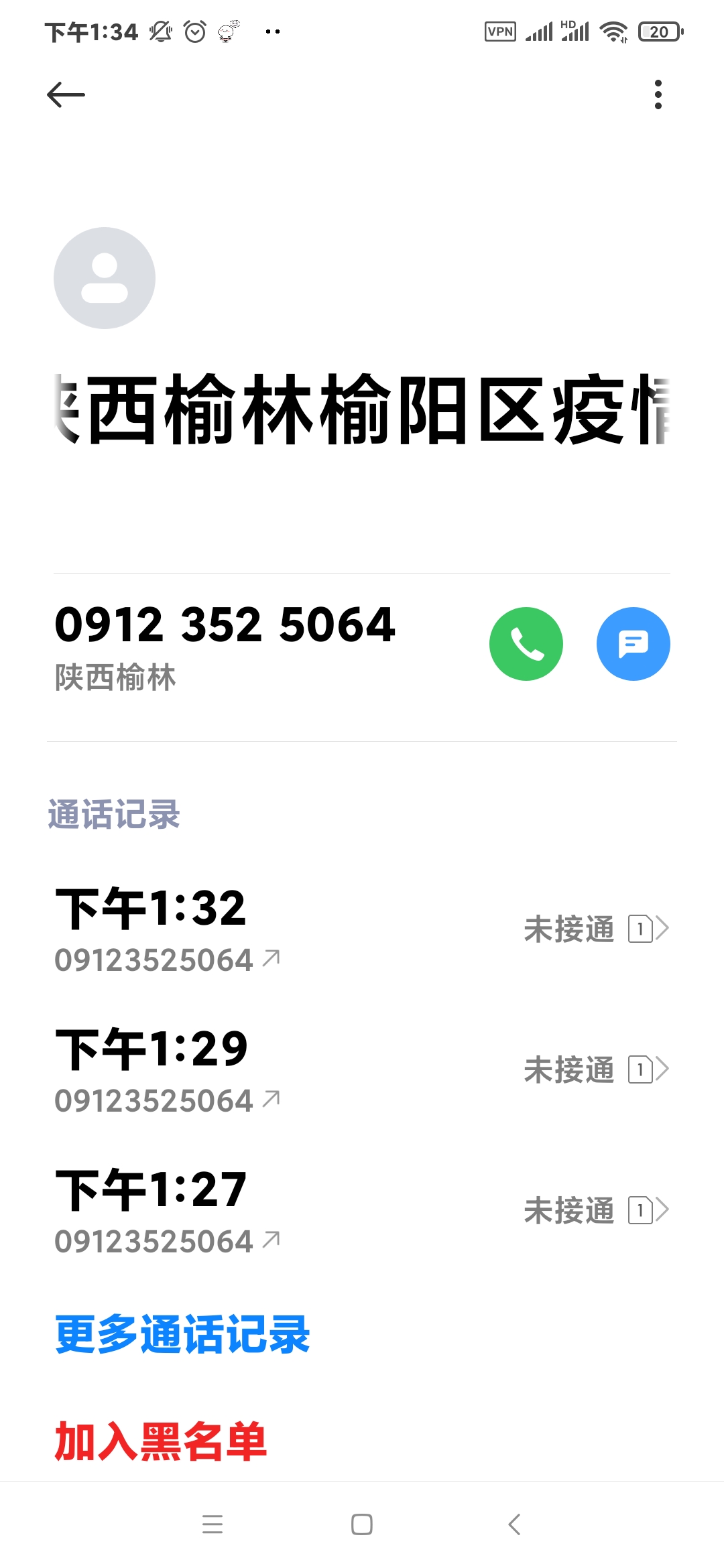The image size is (724, 1568).
Task: Open the three-dot overflow menu
Action: point(658,94)
